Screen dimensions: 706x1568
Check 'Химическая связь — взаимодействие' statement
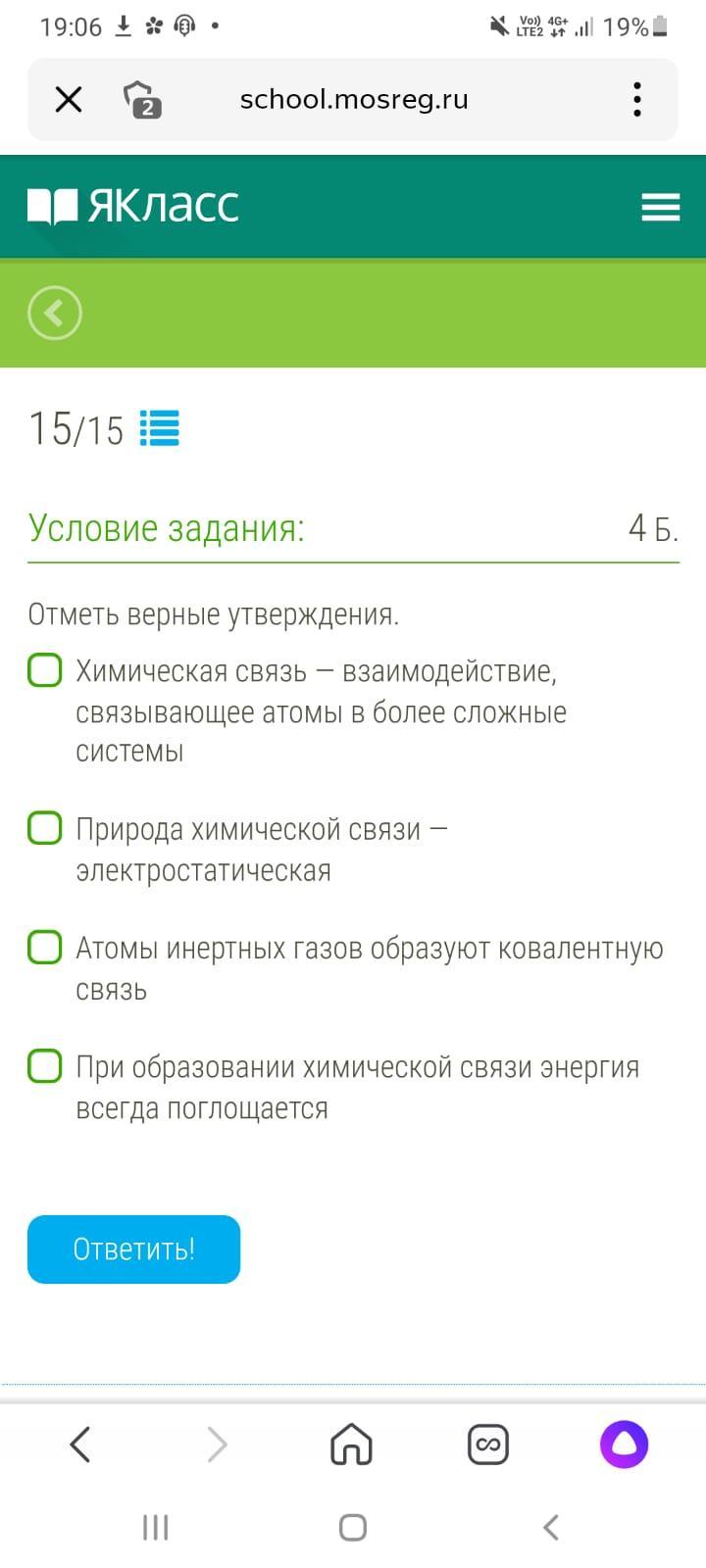click(x=45, y=670)
